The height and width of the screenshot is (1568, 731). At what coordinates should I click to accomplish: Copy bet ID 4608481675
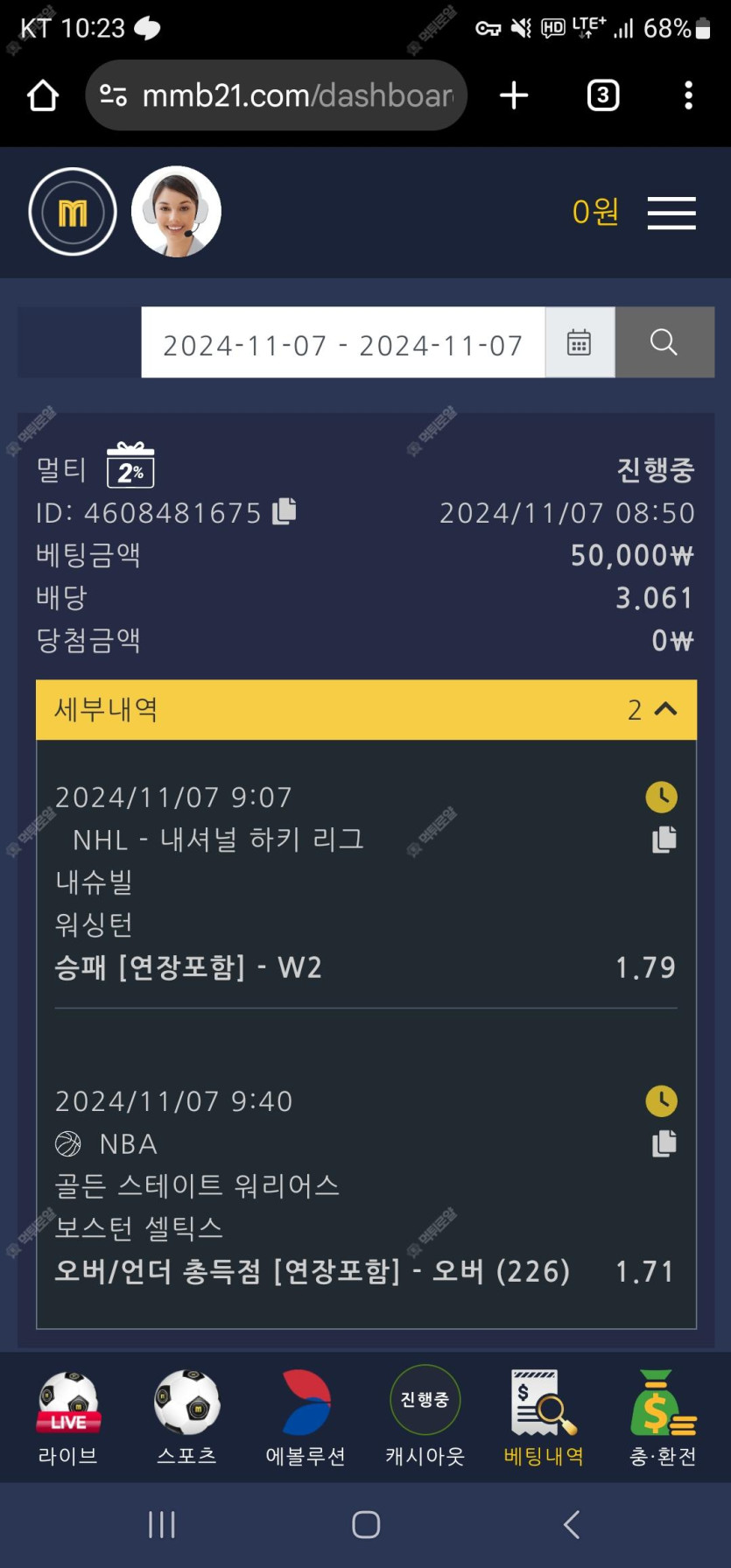tap(285, 511)
